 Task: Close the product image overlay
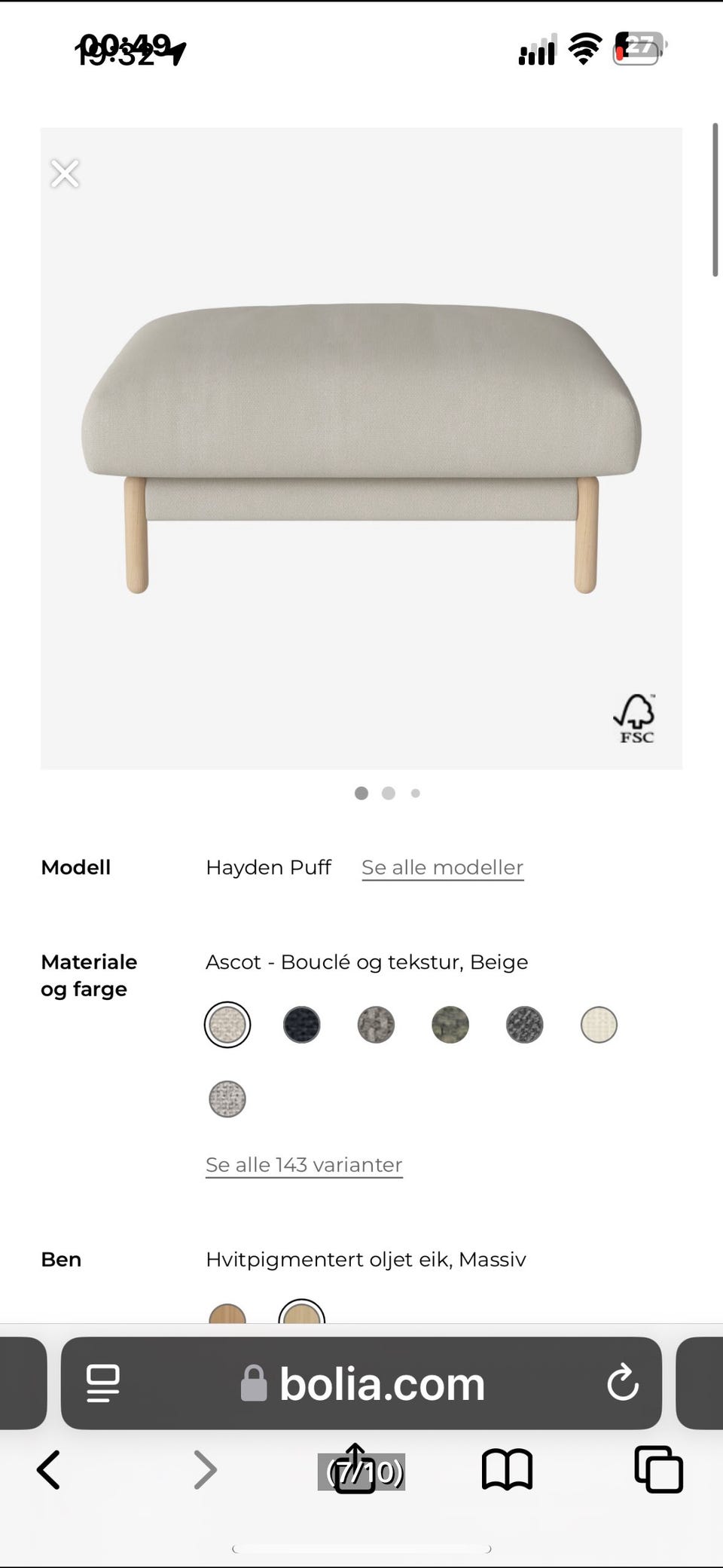64,173
